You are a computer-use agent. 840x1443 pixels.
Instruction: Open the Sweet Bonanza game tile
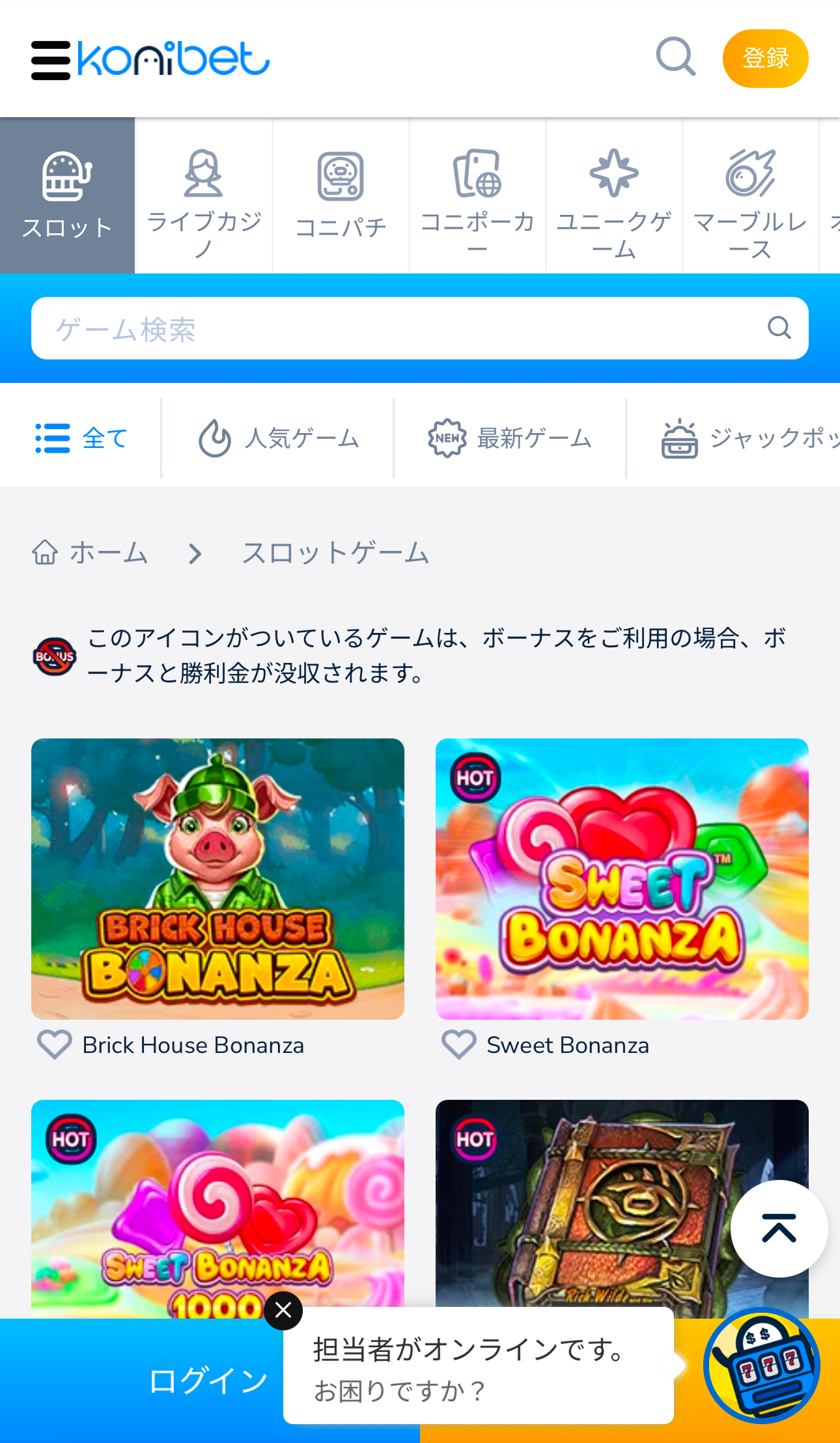pos(622,878)
